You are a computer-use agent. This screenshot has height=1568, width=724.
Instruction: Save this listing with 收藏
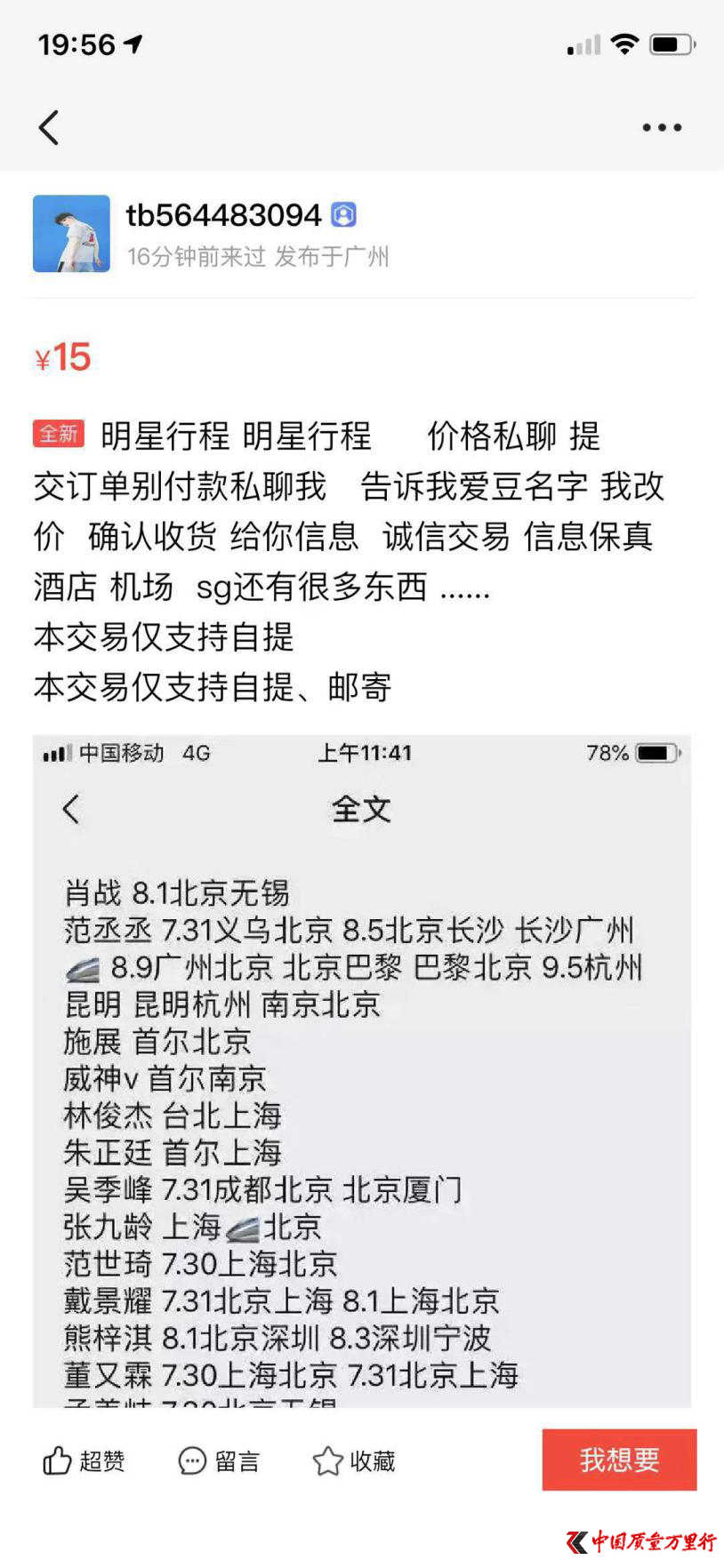click(x=354, y=1460)
